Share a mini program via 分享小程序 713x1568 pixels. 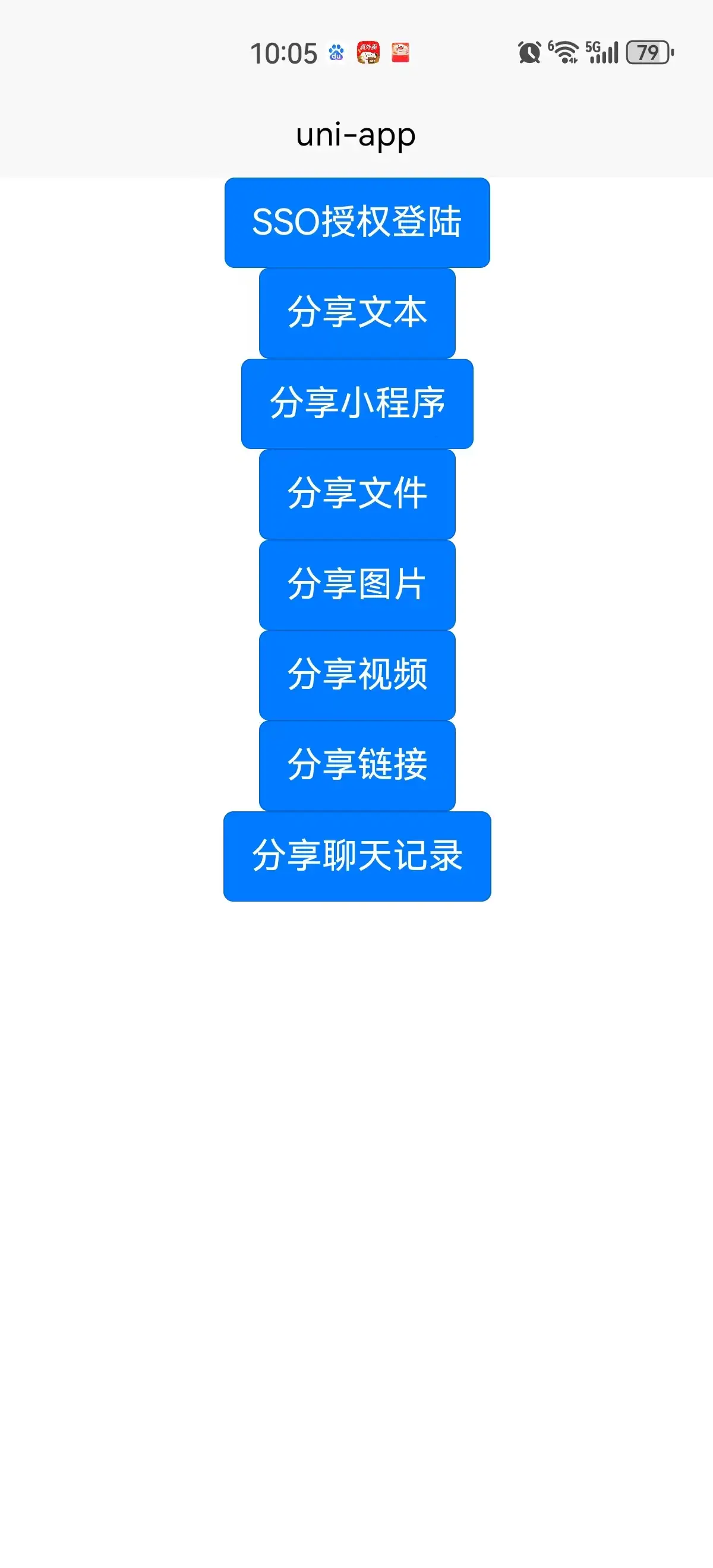[x=357, y=403]
